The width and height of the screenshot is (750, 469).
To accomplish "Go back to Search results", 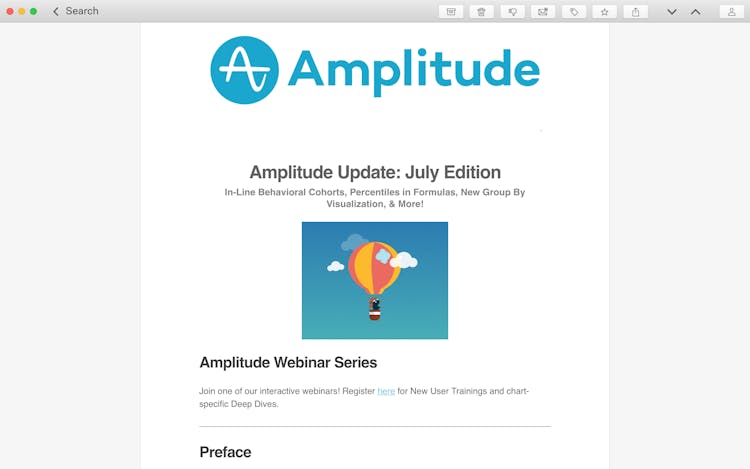I will tap(75, 11).
